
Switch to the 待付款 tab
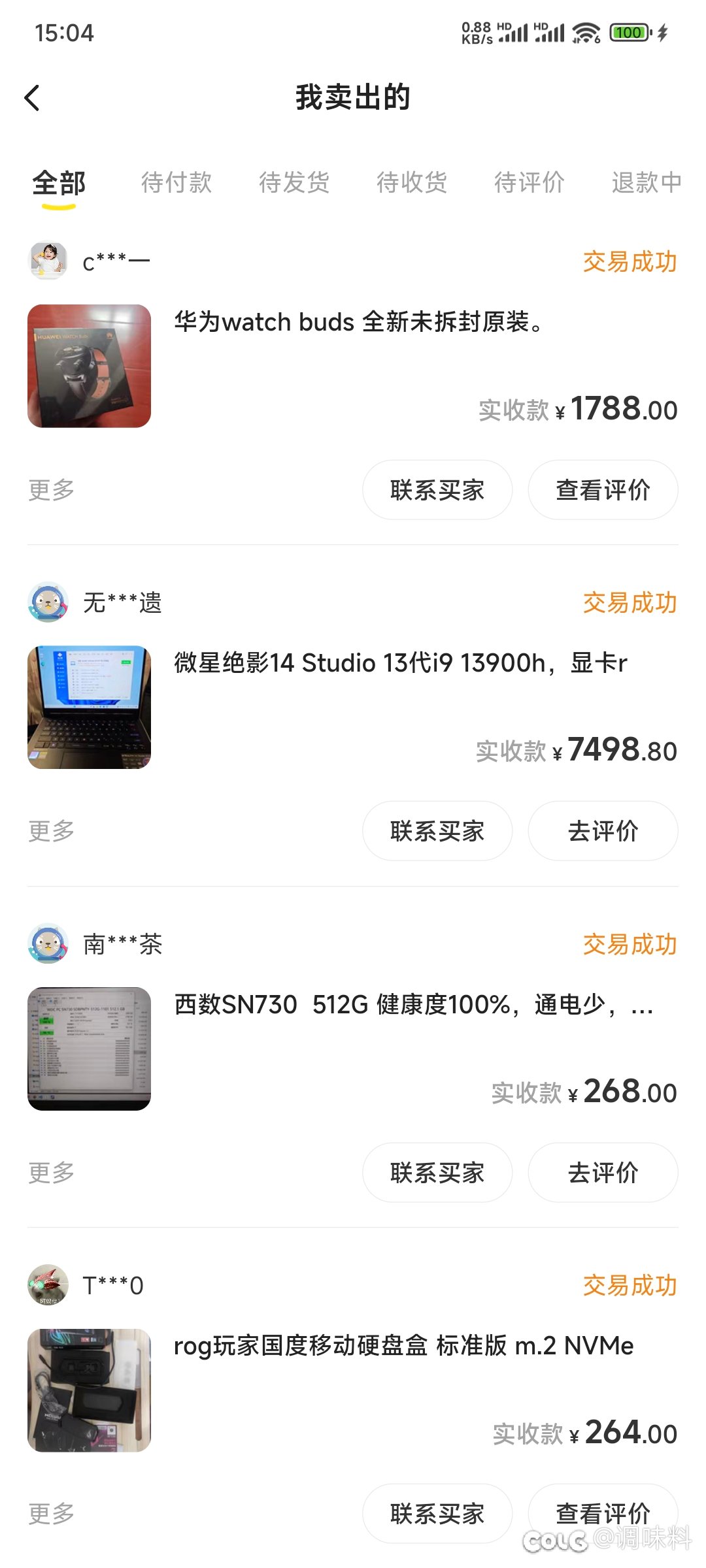tap(176, 182)
